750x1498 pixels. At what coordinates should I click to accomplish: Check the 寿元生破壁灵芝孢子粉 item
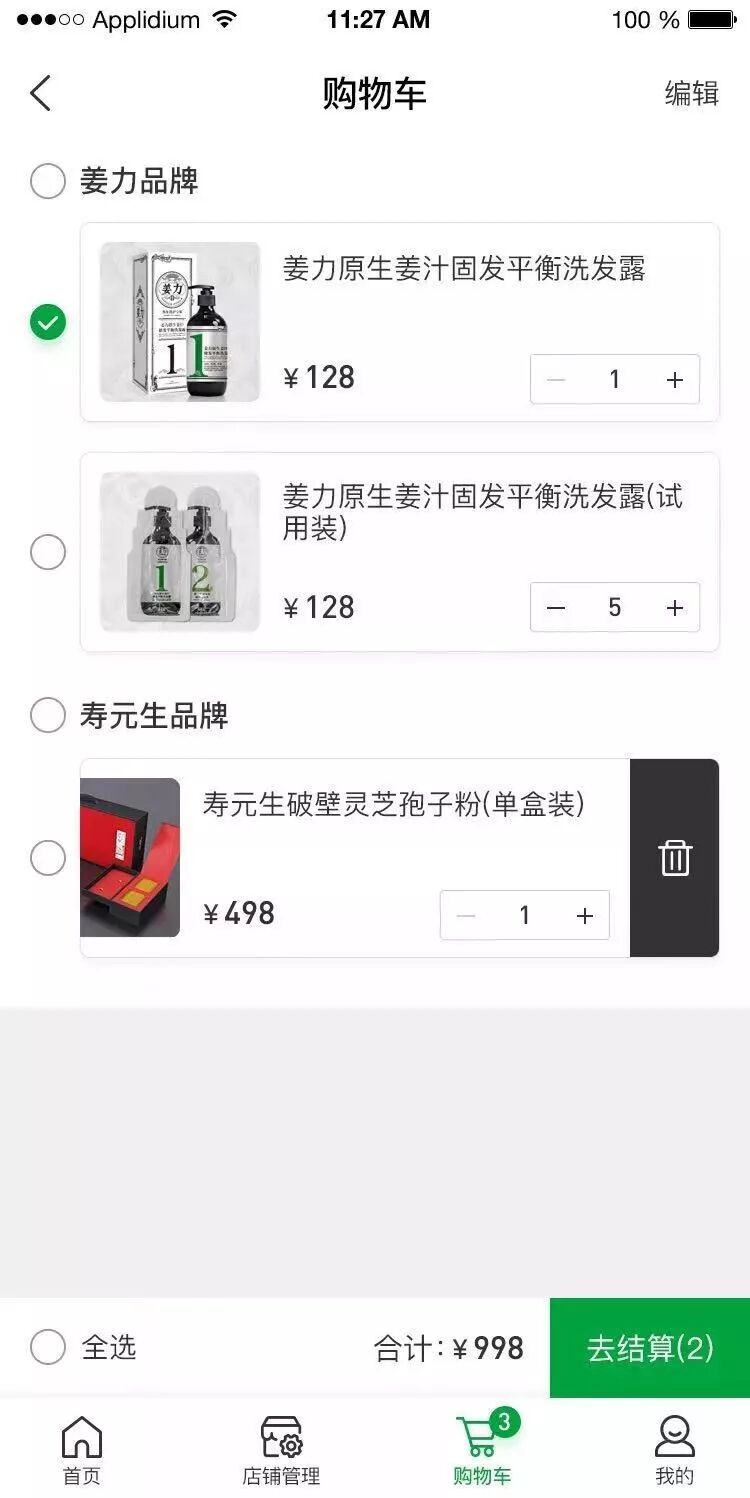[x=48, y=858]
